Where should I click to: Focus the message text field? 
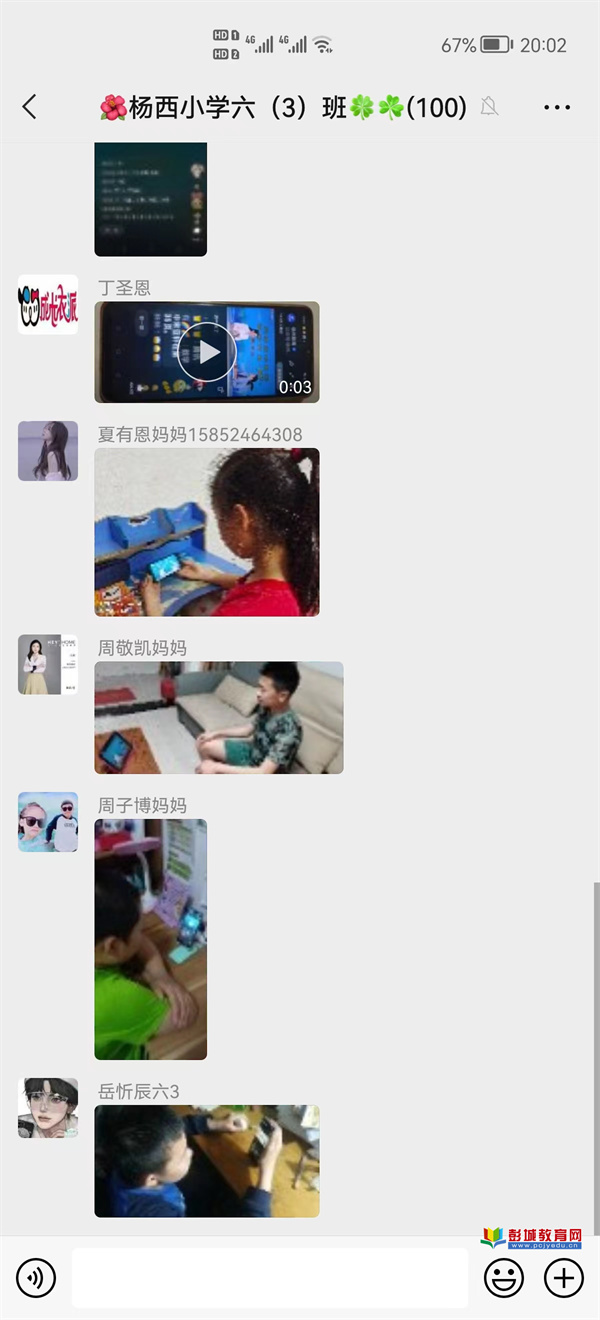coord(269,1277)
